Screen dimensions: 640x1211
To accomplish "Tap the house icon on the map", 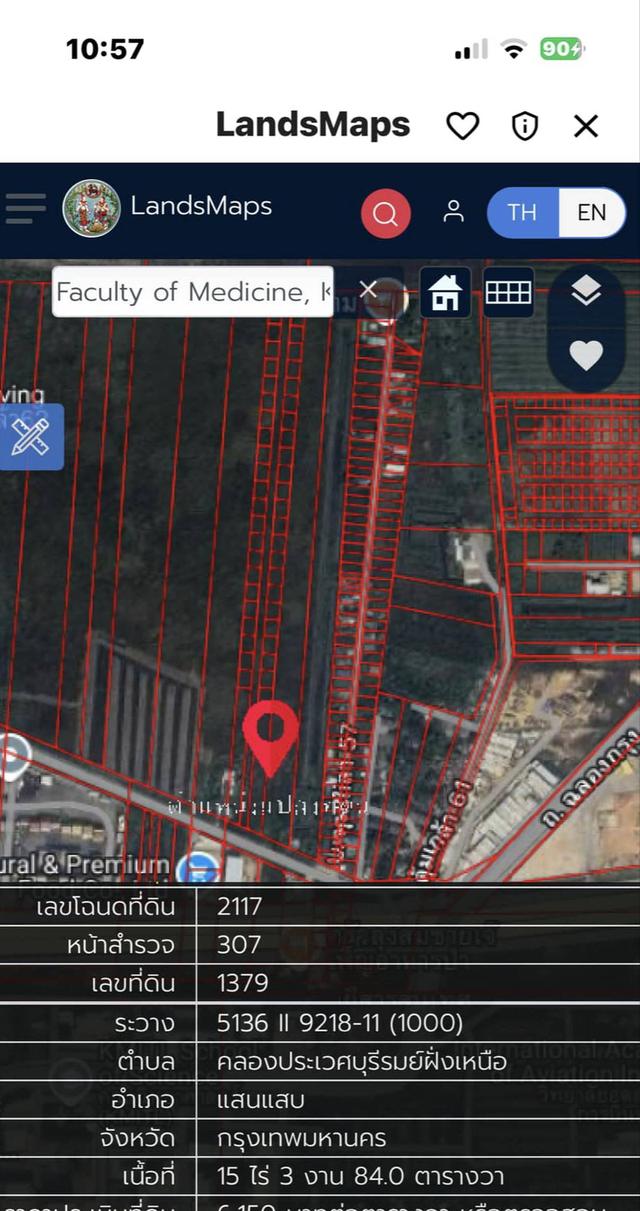I will (x=445, y=293).
